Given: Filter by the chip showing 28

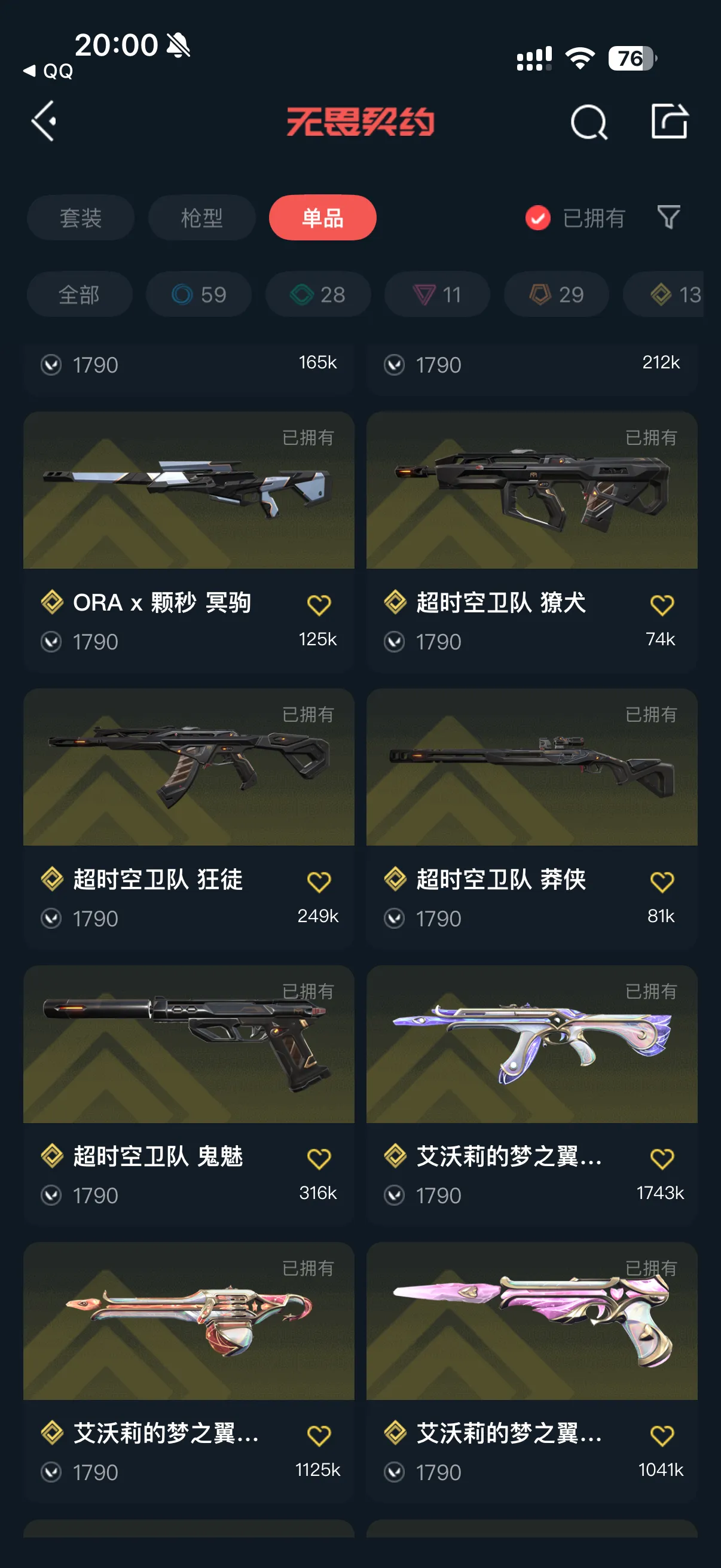Looking at the screenshot, I should (x=317, y=295).
